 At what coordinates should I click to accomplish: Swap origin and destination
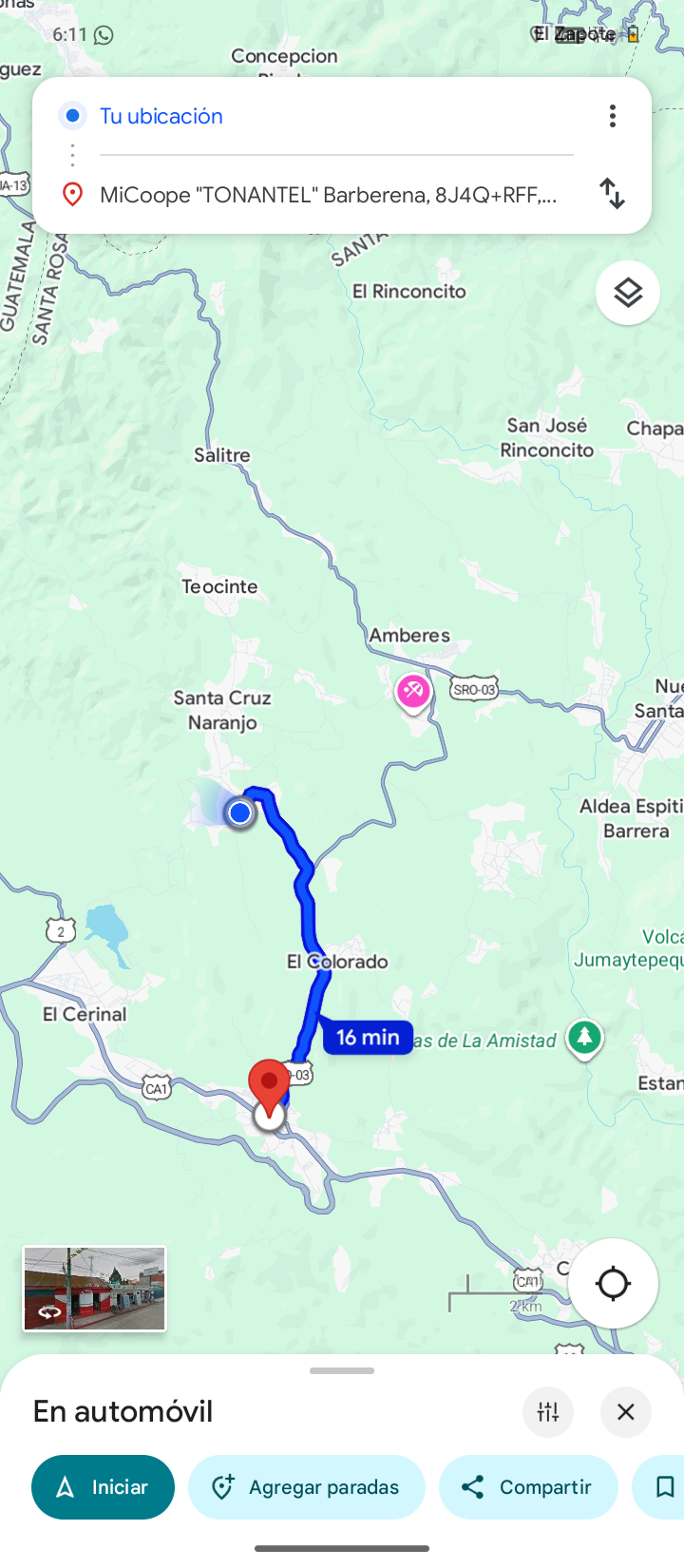(x=613, y=194)
